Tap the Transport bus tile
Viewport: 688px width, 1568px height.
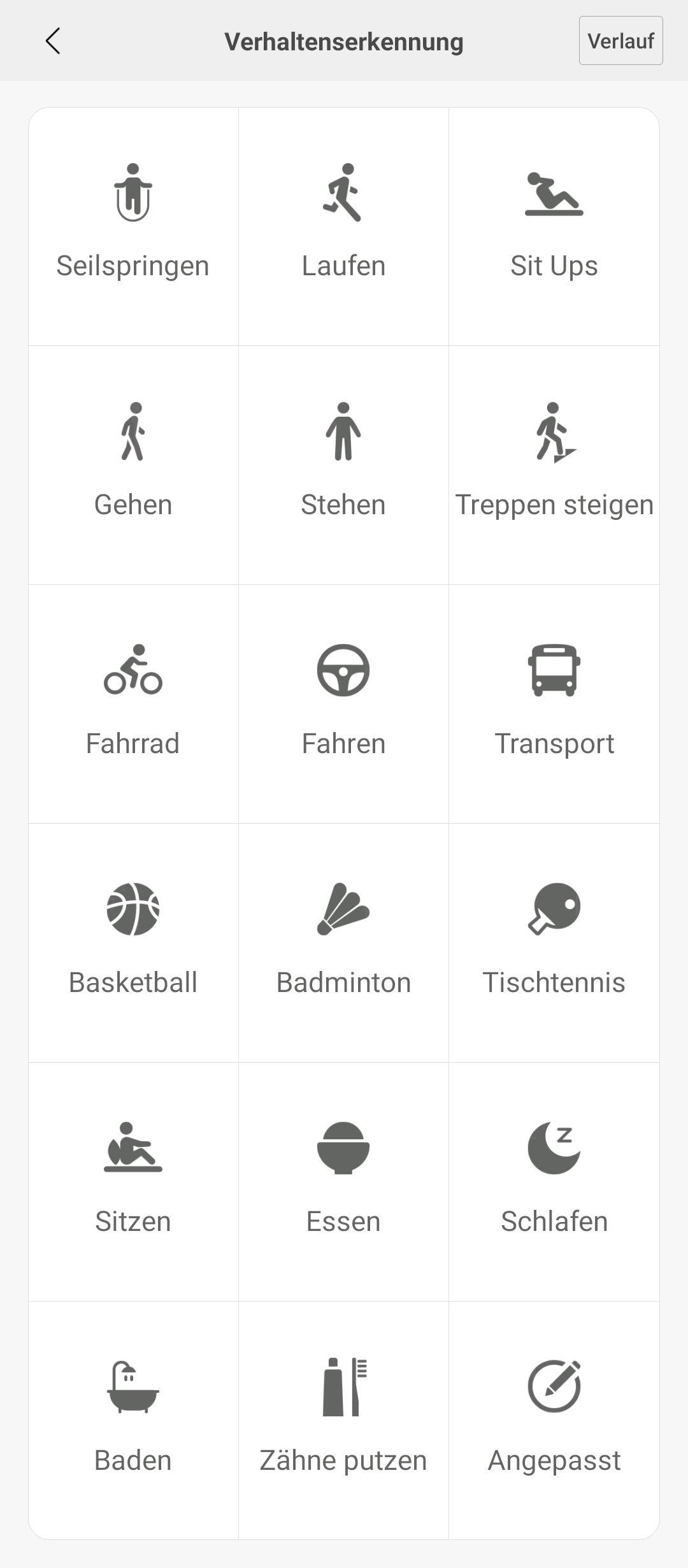pos(554,704)
